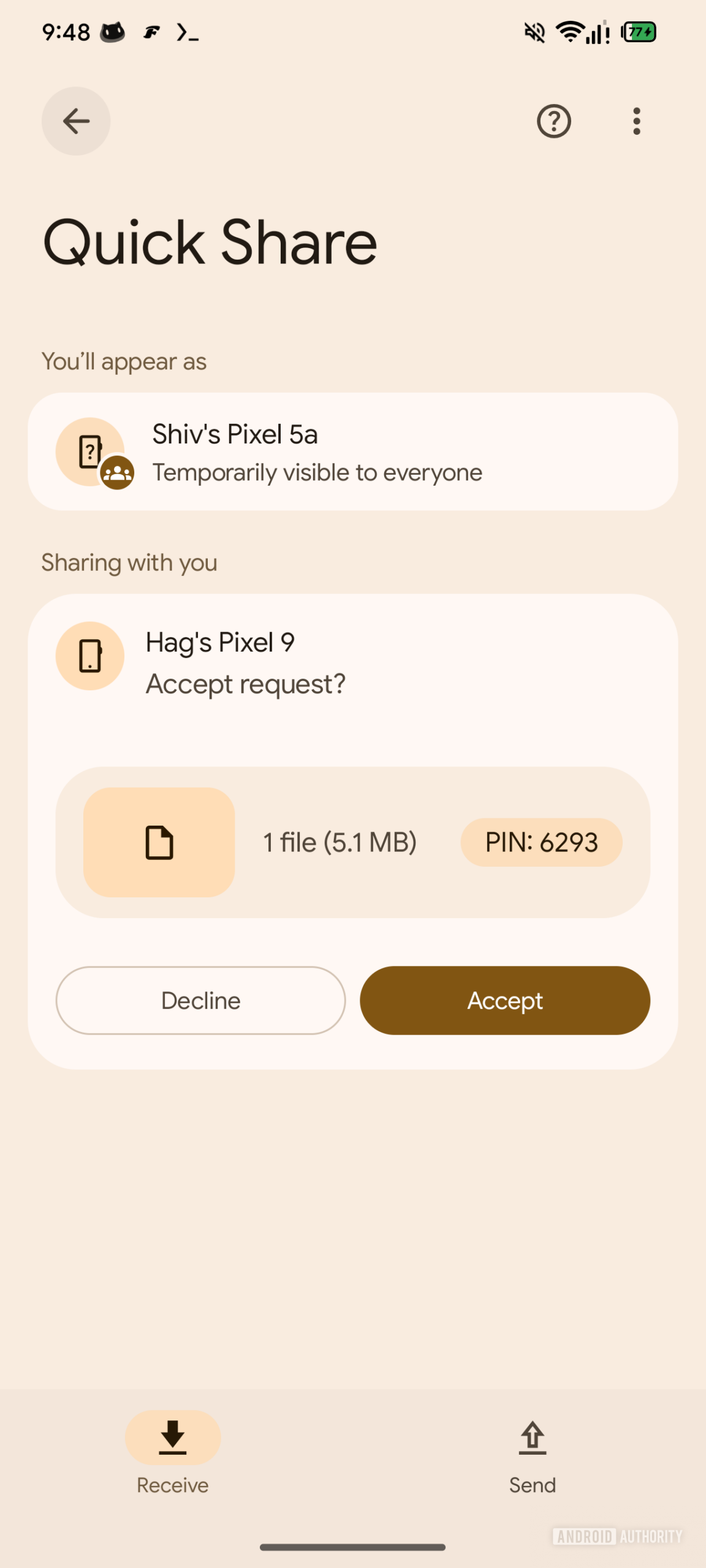Click the everyone-visibility badge on your device avatar

click(x=117, y=473)
